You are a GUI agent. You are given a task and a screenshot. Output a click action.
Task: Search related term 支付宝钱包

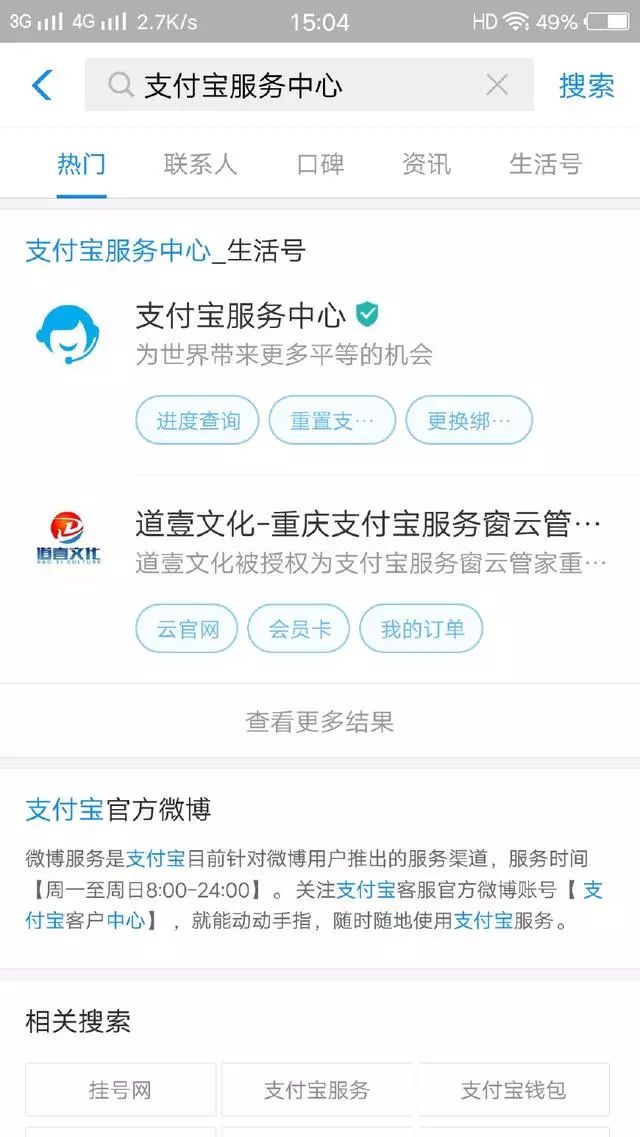click(x=514, y=1089)
